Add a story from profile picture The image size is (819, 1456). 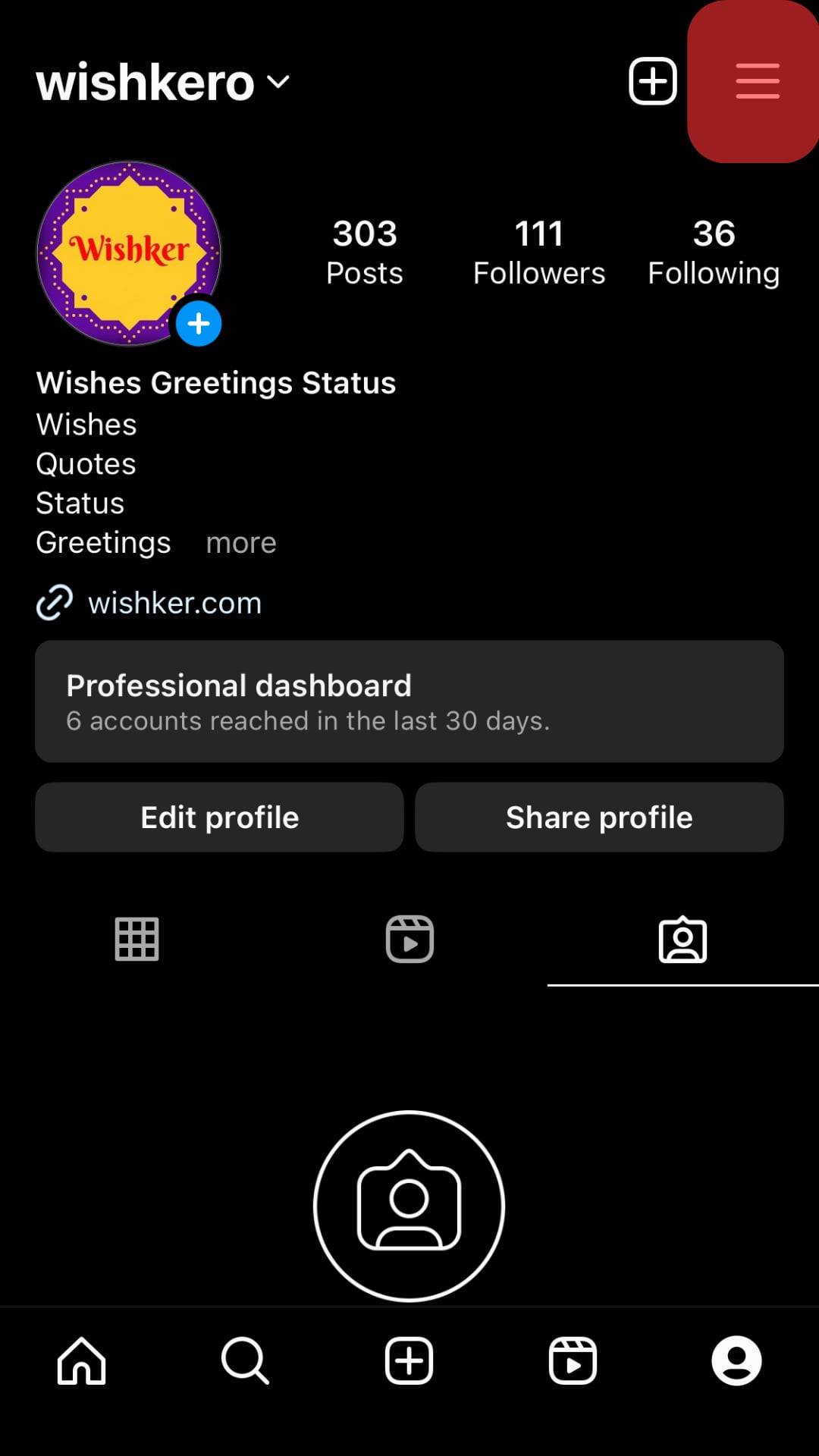pyautogui.click(x=199, y=324)
